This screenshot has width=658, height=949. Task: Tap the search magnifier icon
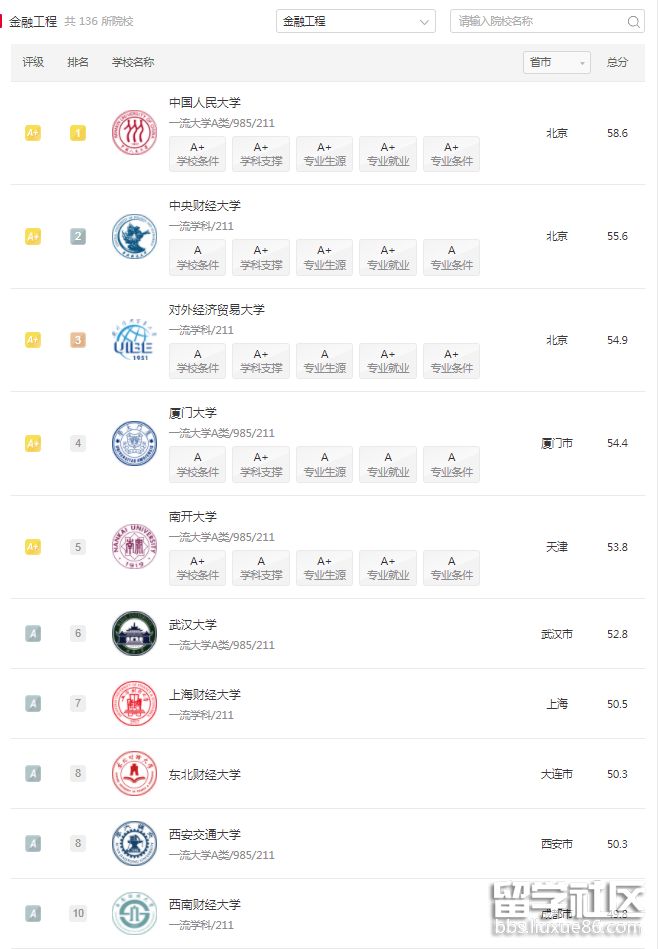pyautogui.click(x=634, y=22)
